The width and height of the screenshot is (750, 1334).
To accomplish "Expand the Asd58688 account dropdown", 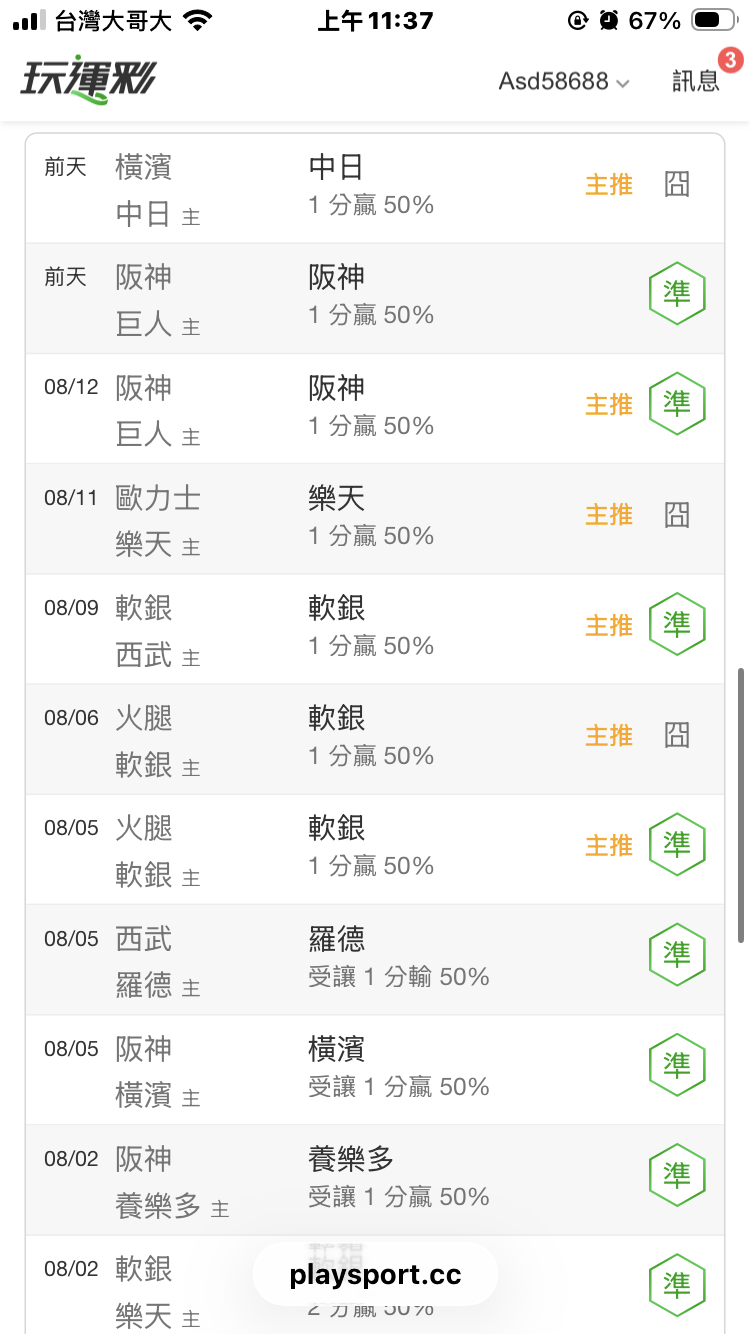I will pos(564,82).
